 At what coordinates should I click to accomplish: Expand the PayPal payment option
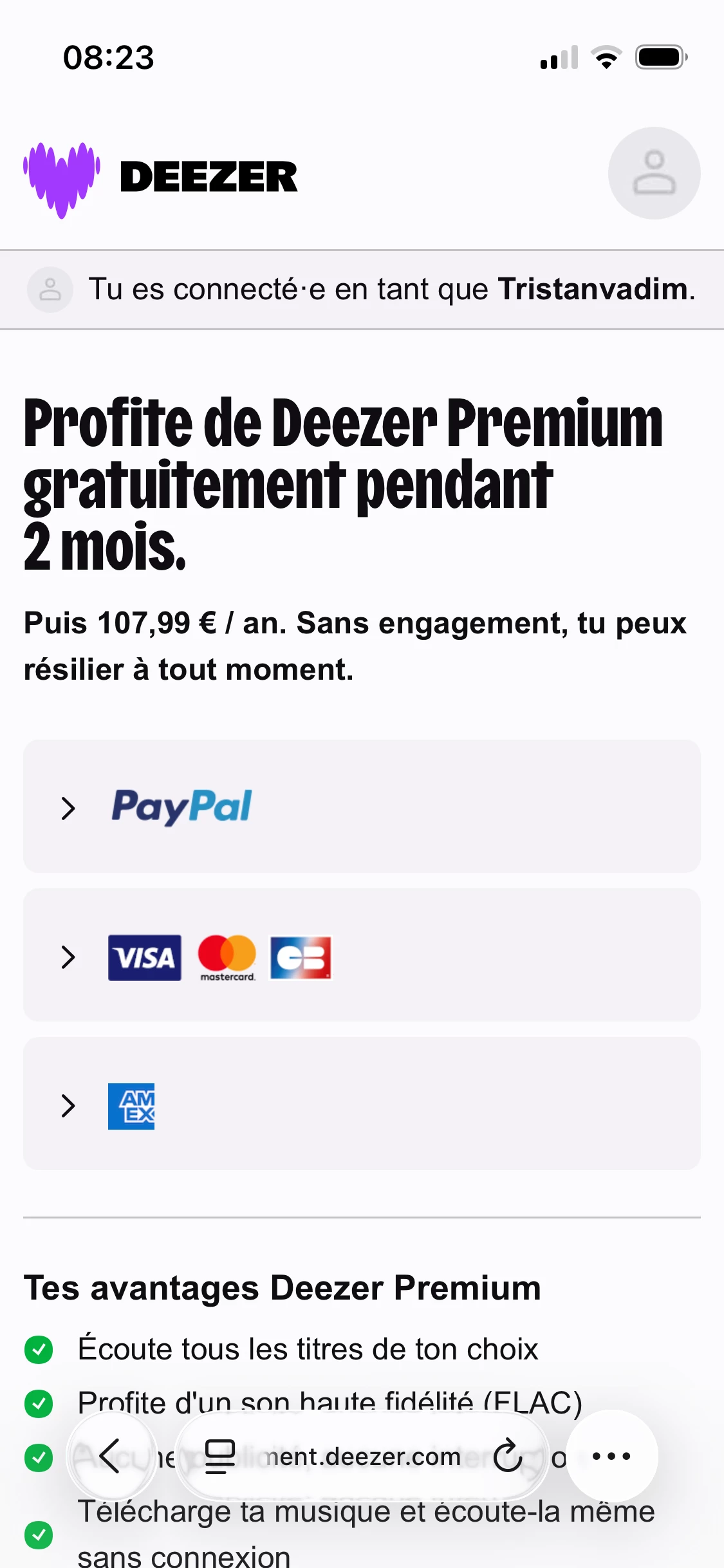(x=362, y=806)
